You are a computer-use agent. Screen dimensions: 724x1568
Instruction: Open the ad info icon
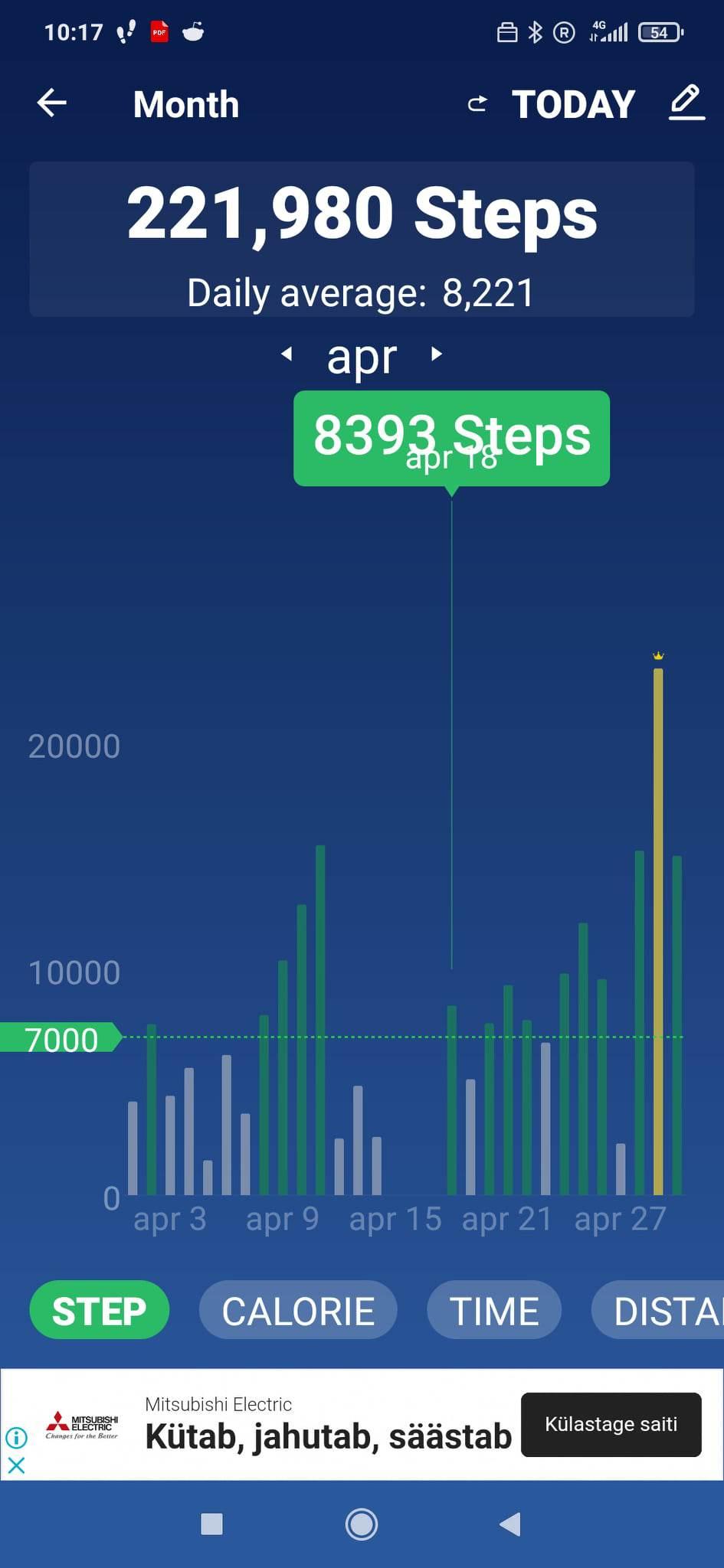16,1438
